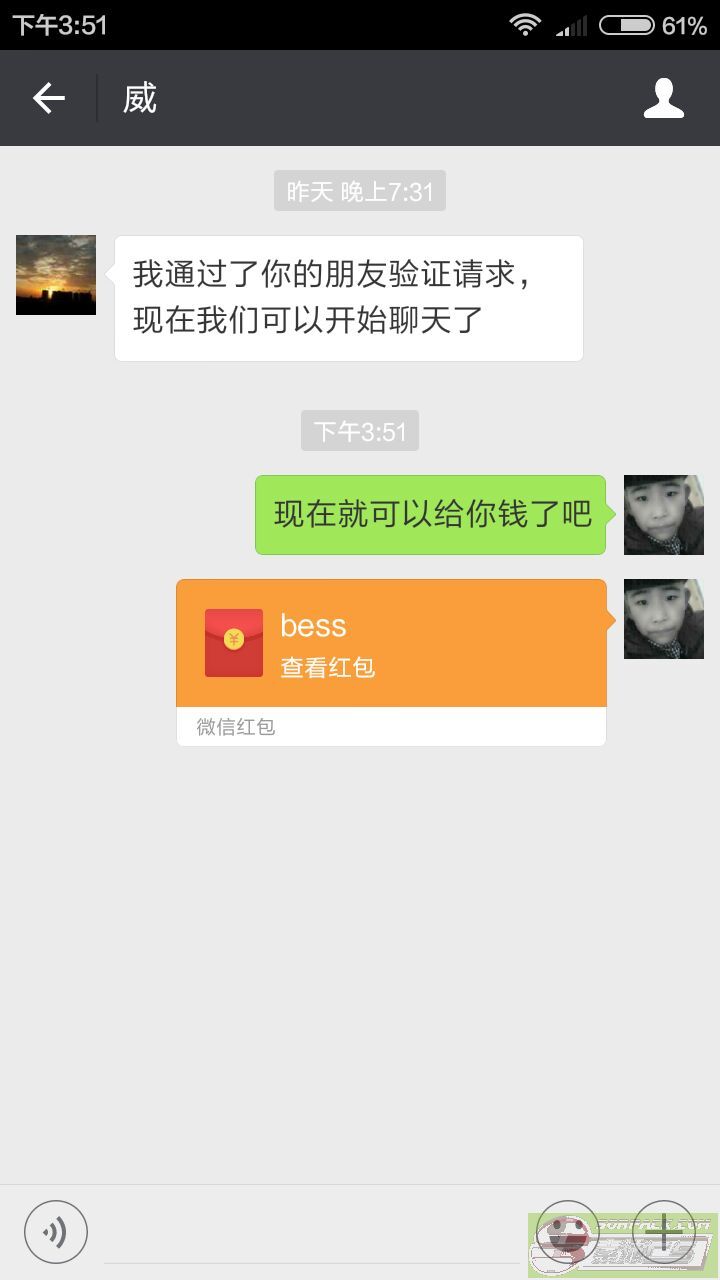Go back from chat with 威

point(48,98)
